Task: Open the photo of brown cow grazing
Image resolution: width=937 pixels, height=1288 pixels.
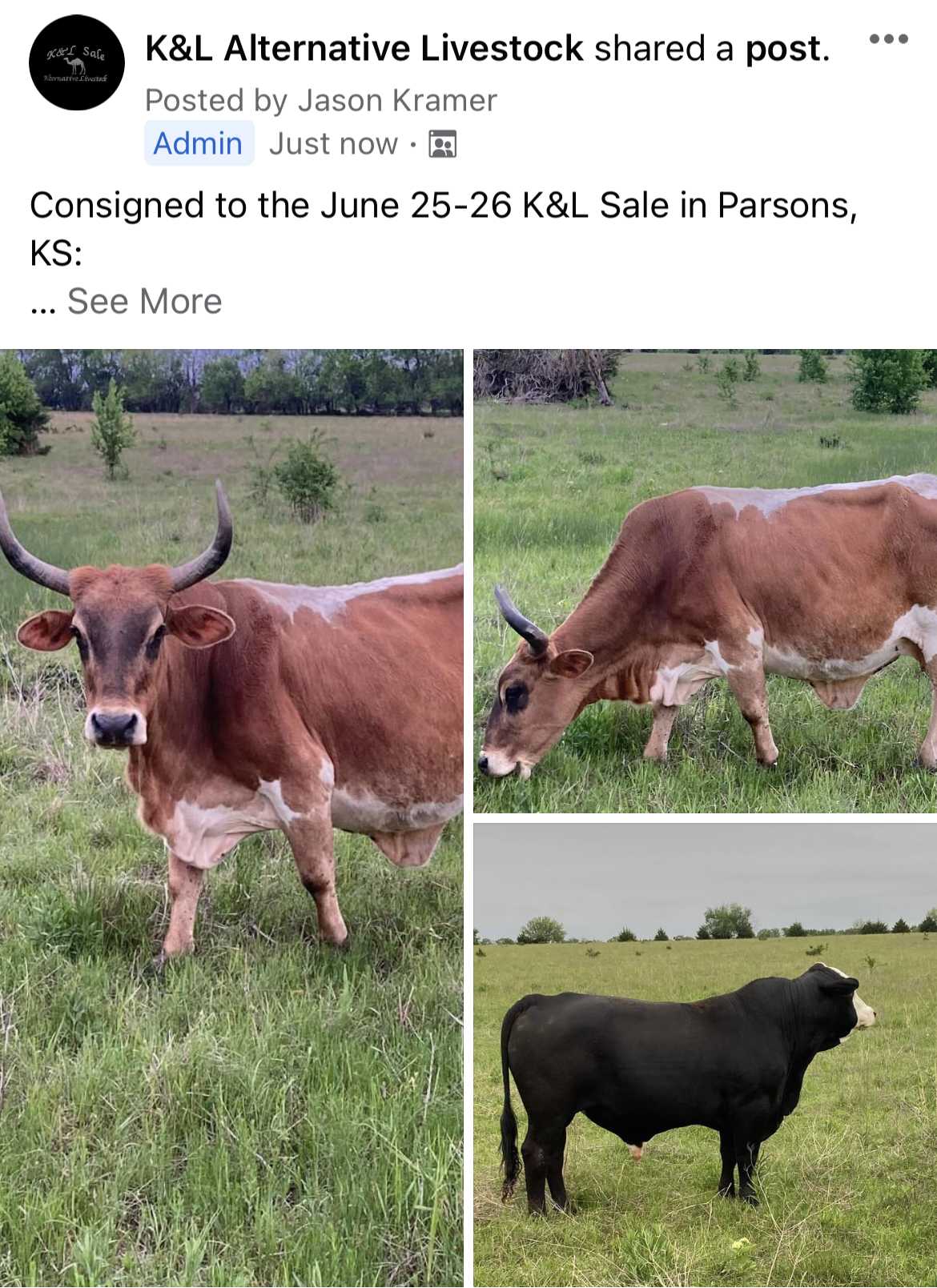Action: coord(705,581)
